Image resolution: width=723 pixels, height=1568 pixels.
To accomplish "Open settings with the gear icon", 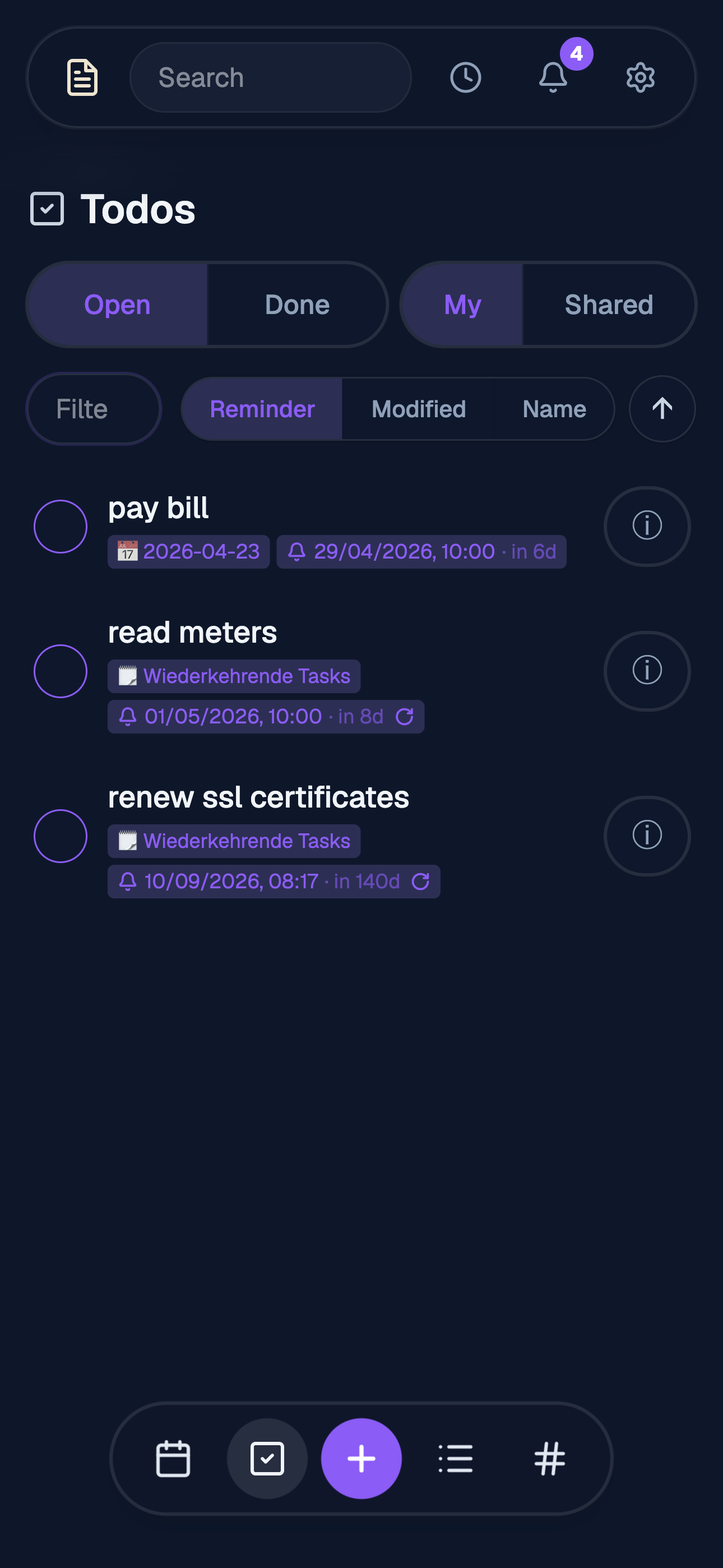I will (x=639, y=77).
